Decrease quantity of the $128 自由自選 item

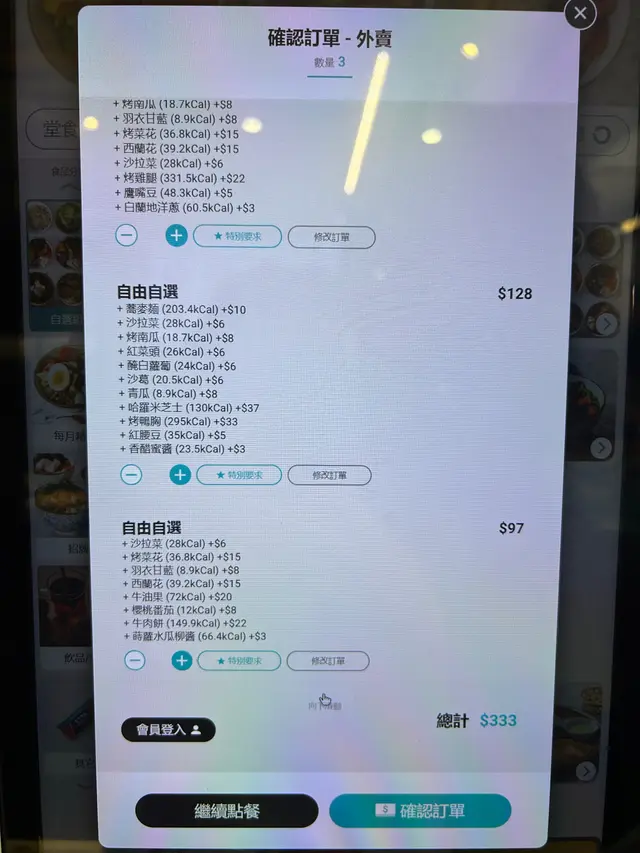(131, 475)
